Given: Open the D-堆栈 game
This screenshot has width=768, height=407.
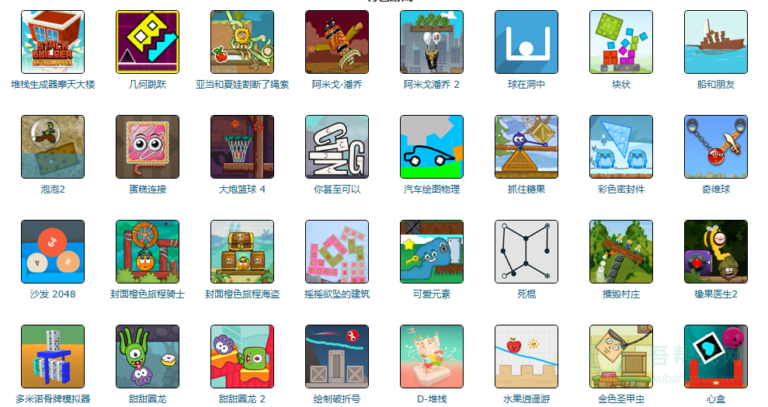Looking at the screenshot, I should (x=431, y=356).
